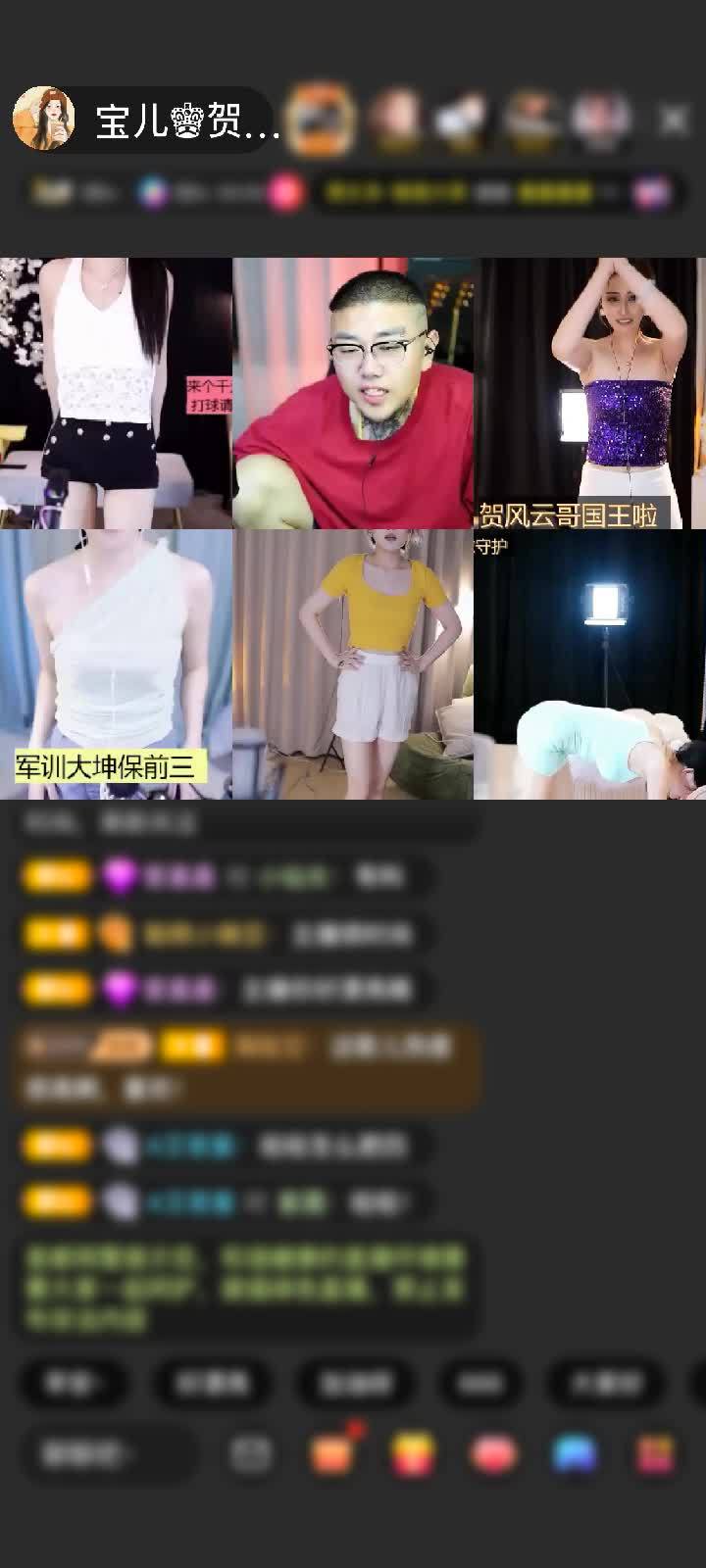
Task: Open the video tile with 贺风云哥国王啦 caption
Action: [589, 393]
